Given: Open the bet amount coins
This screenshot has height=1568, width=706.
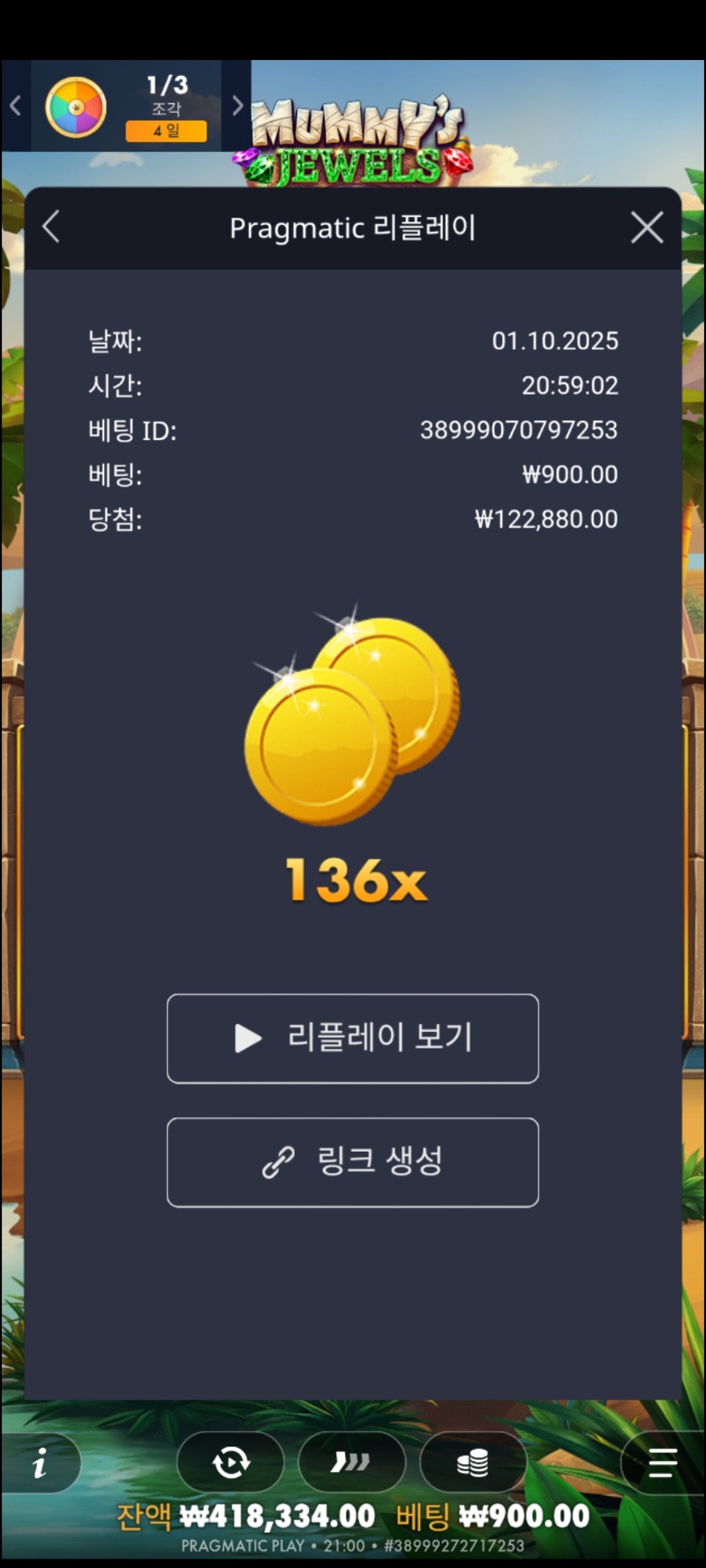Looking at the screenshot, I should pyautogui.click(x=473, y=1463).
